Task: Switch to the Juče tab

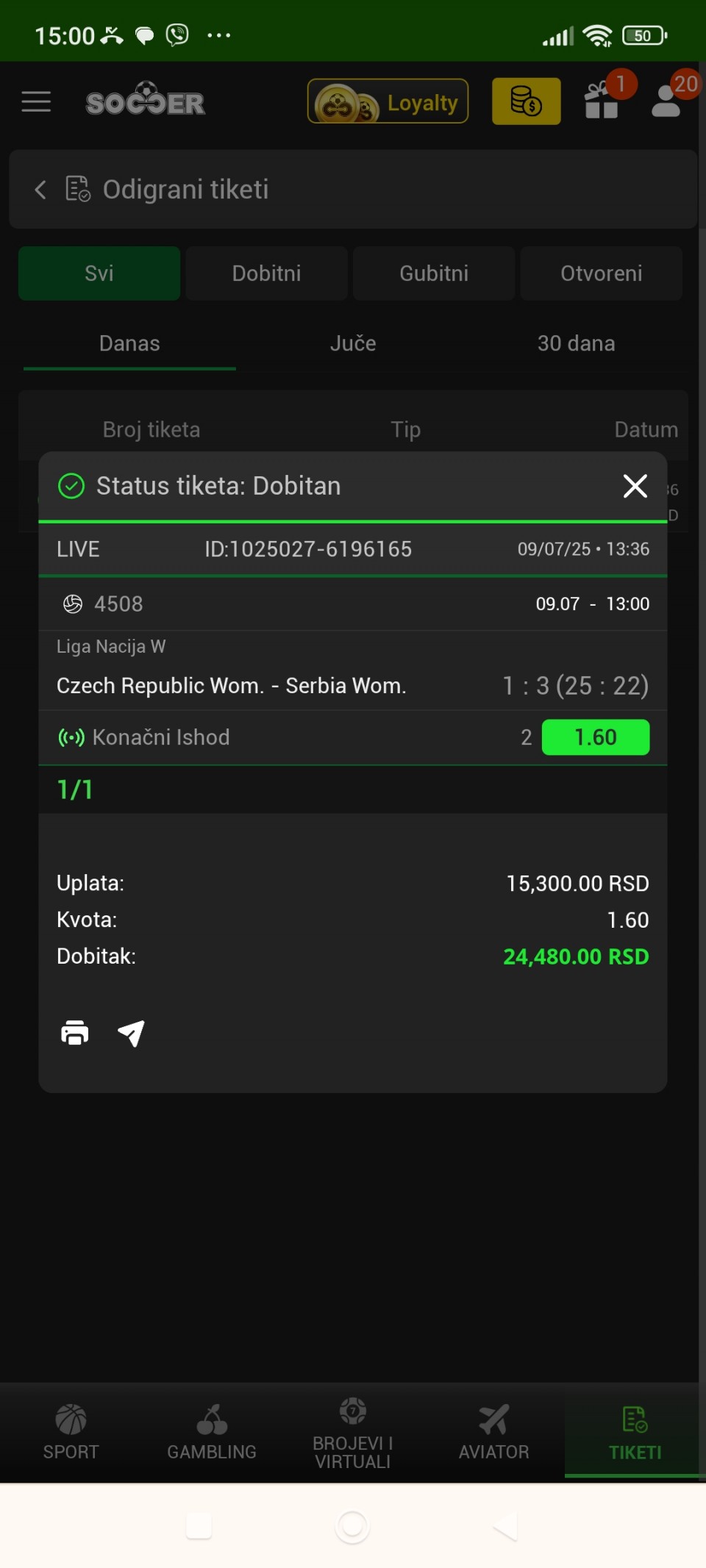Action: [353, 343]
